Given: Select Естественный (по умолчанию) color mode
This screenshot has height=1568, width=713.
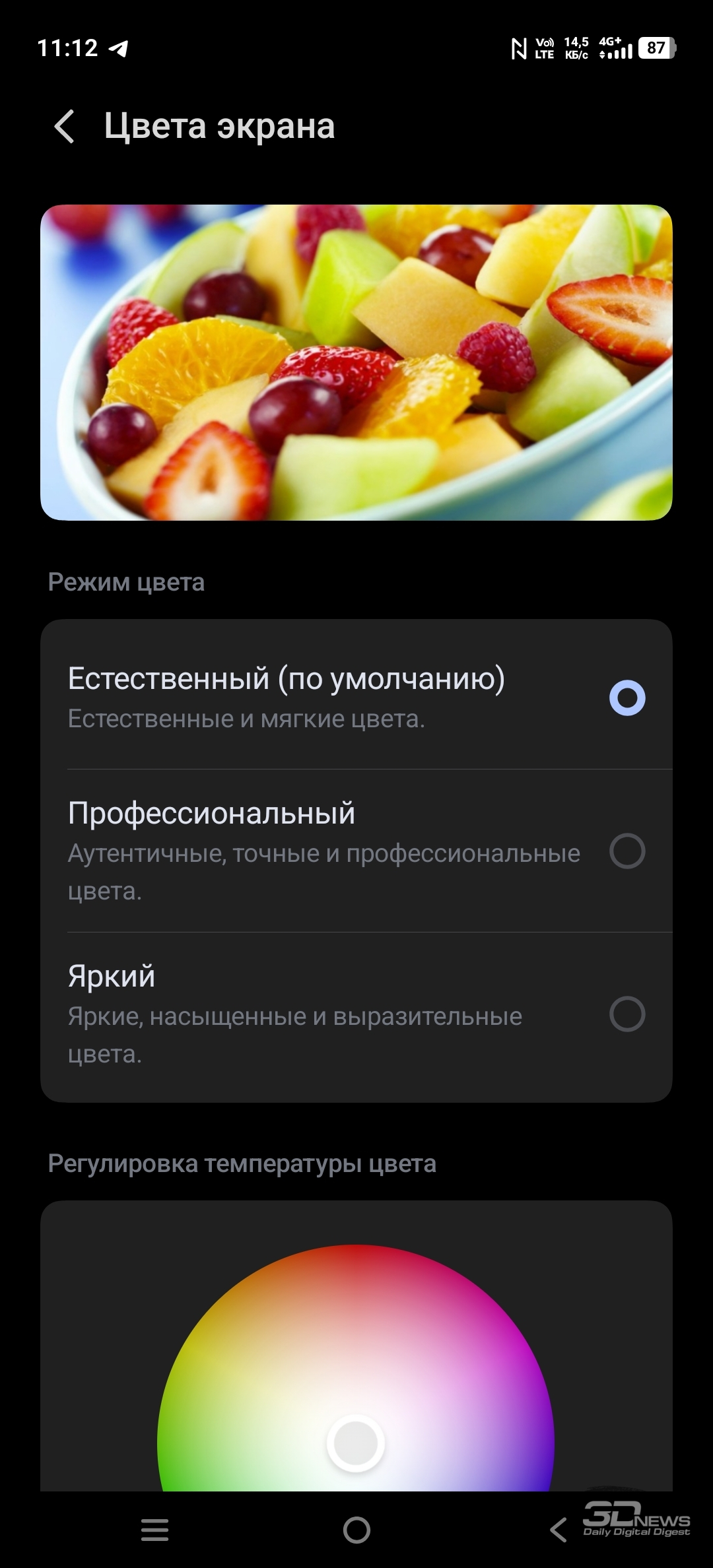Looking at the screenshot, I should [x=627, y=698].
